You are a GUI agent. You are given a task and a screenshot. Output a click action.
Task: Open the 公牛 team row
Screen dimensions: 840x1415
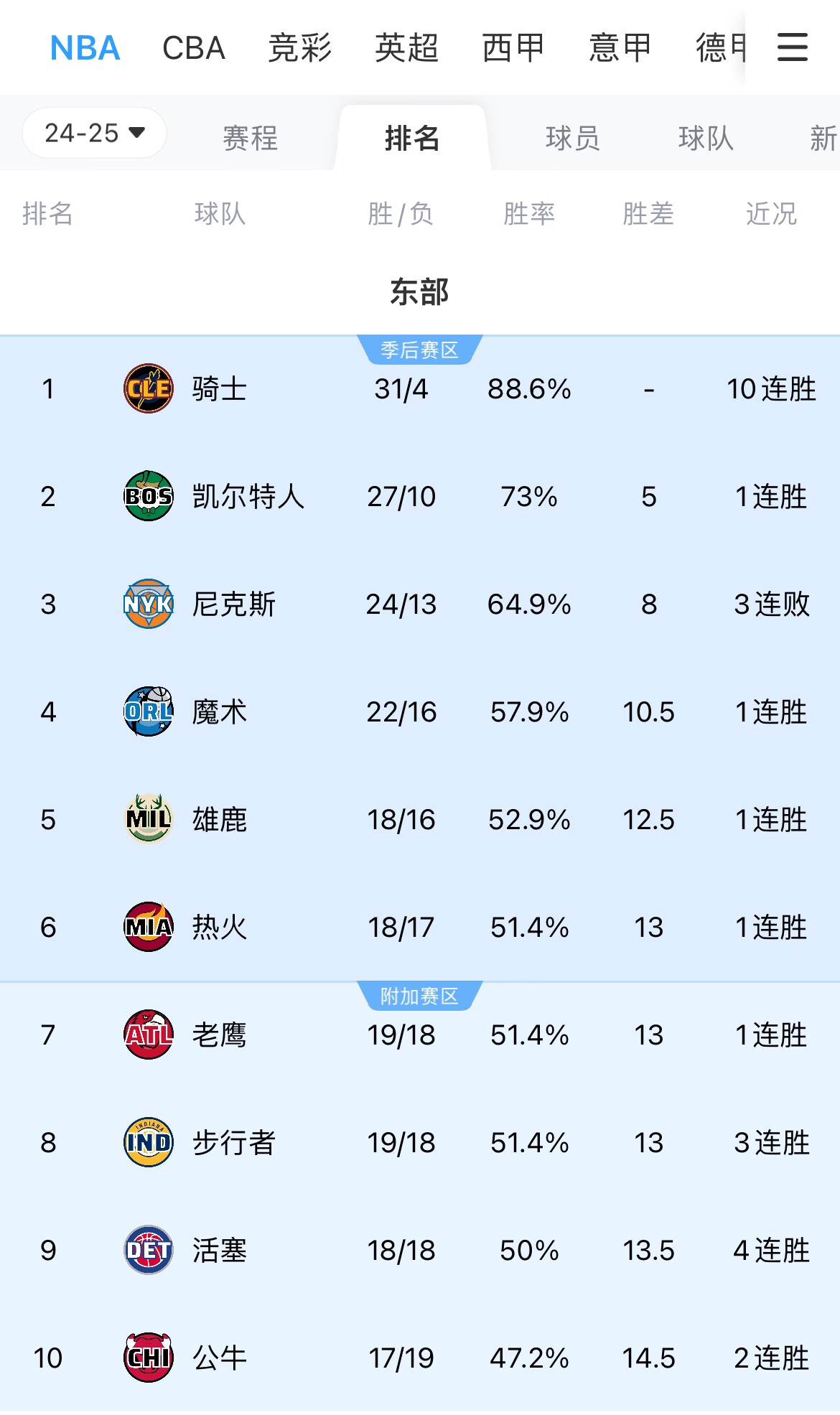[x=219, y=1358]
